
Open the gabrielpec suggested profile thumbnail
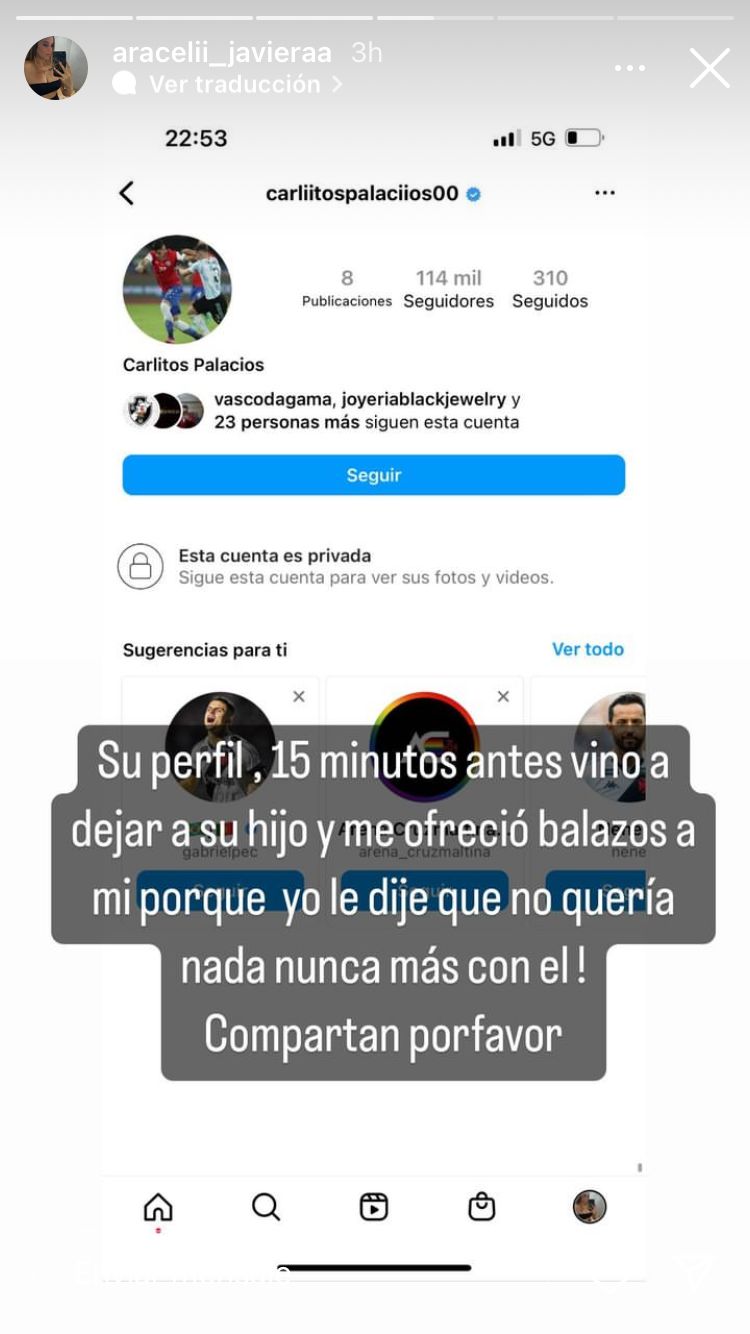(220, 745)
